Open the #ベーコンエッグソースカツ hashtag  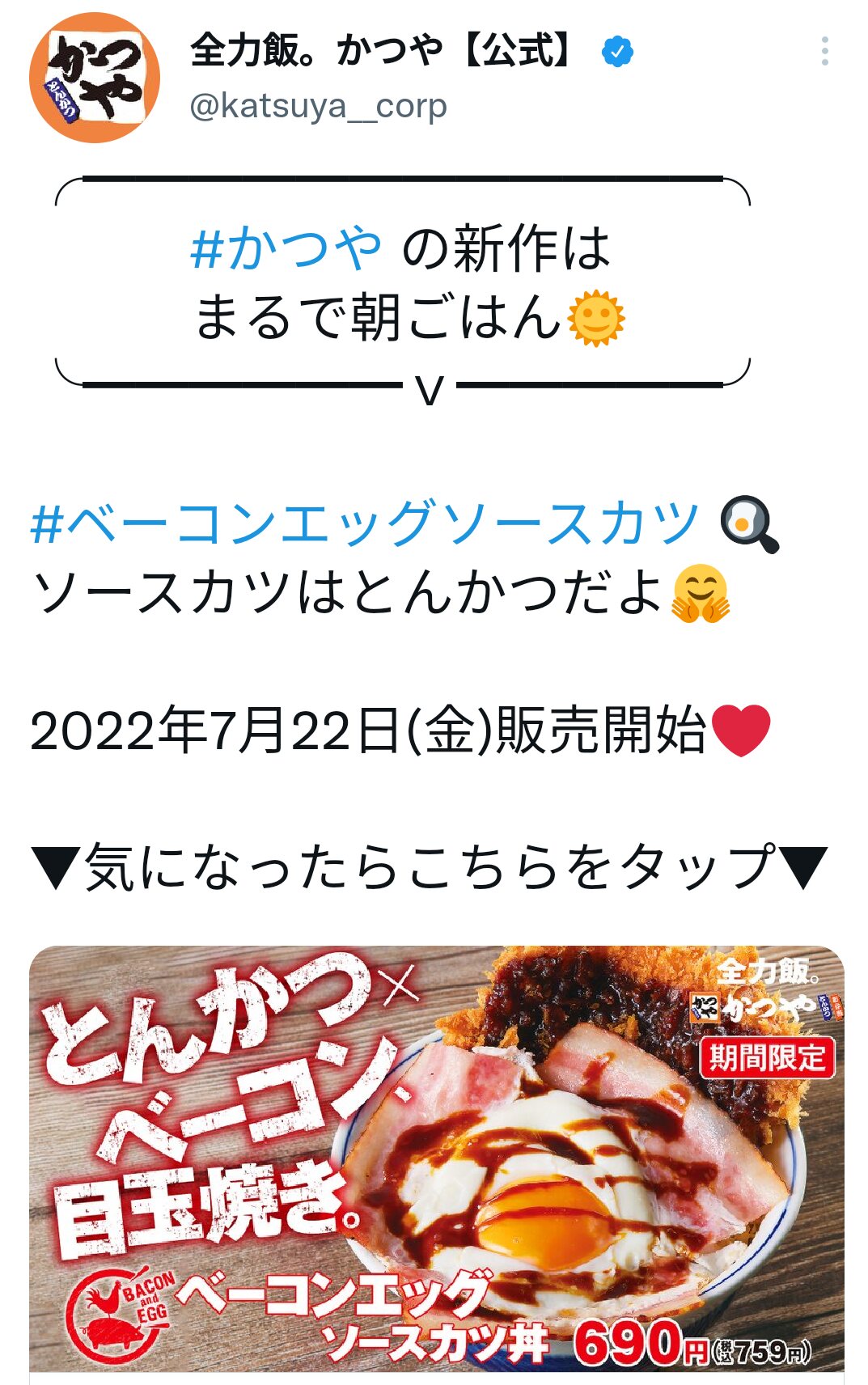click(x=365, y=523)
